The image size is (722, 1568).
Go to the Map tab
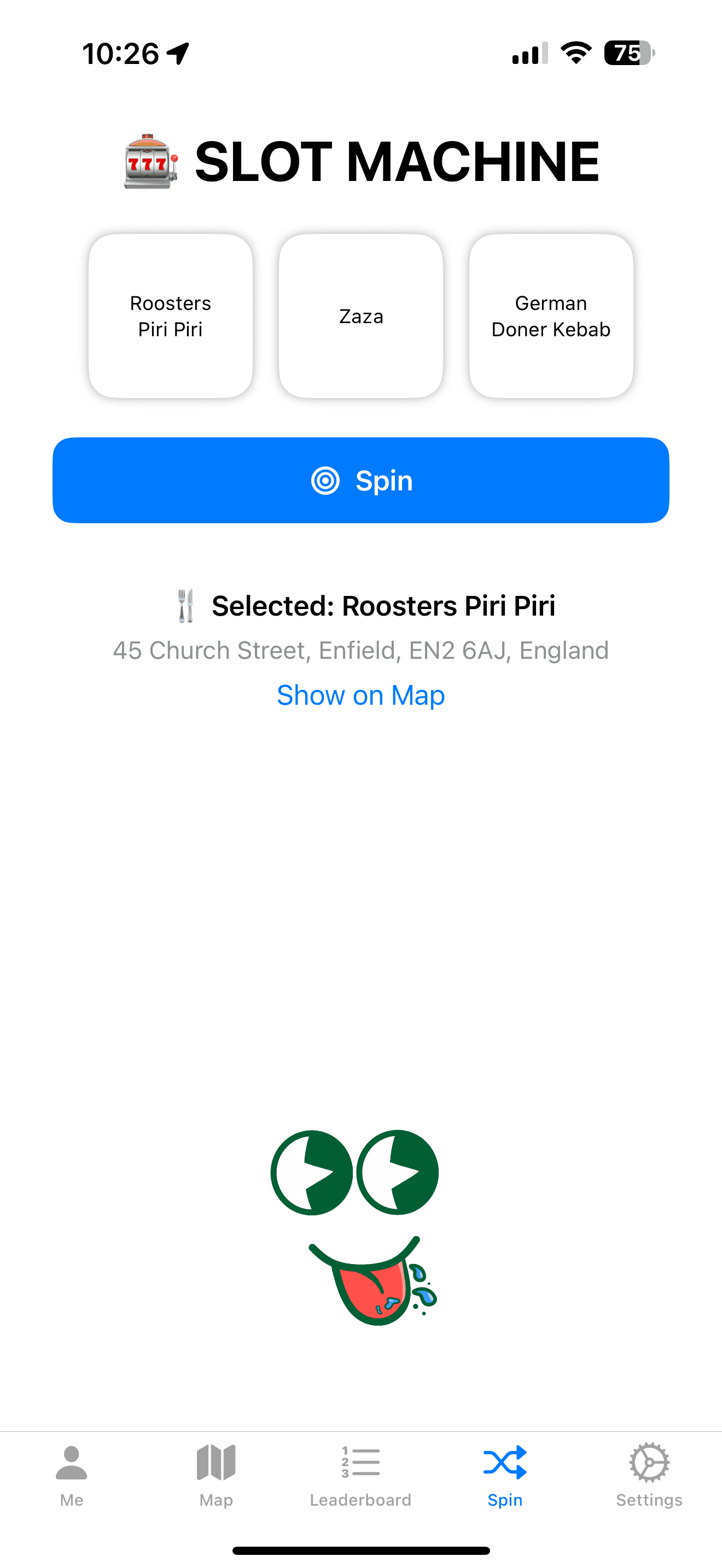[216, 1476]
